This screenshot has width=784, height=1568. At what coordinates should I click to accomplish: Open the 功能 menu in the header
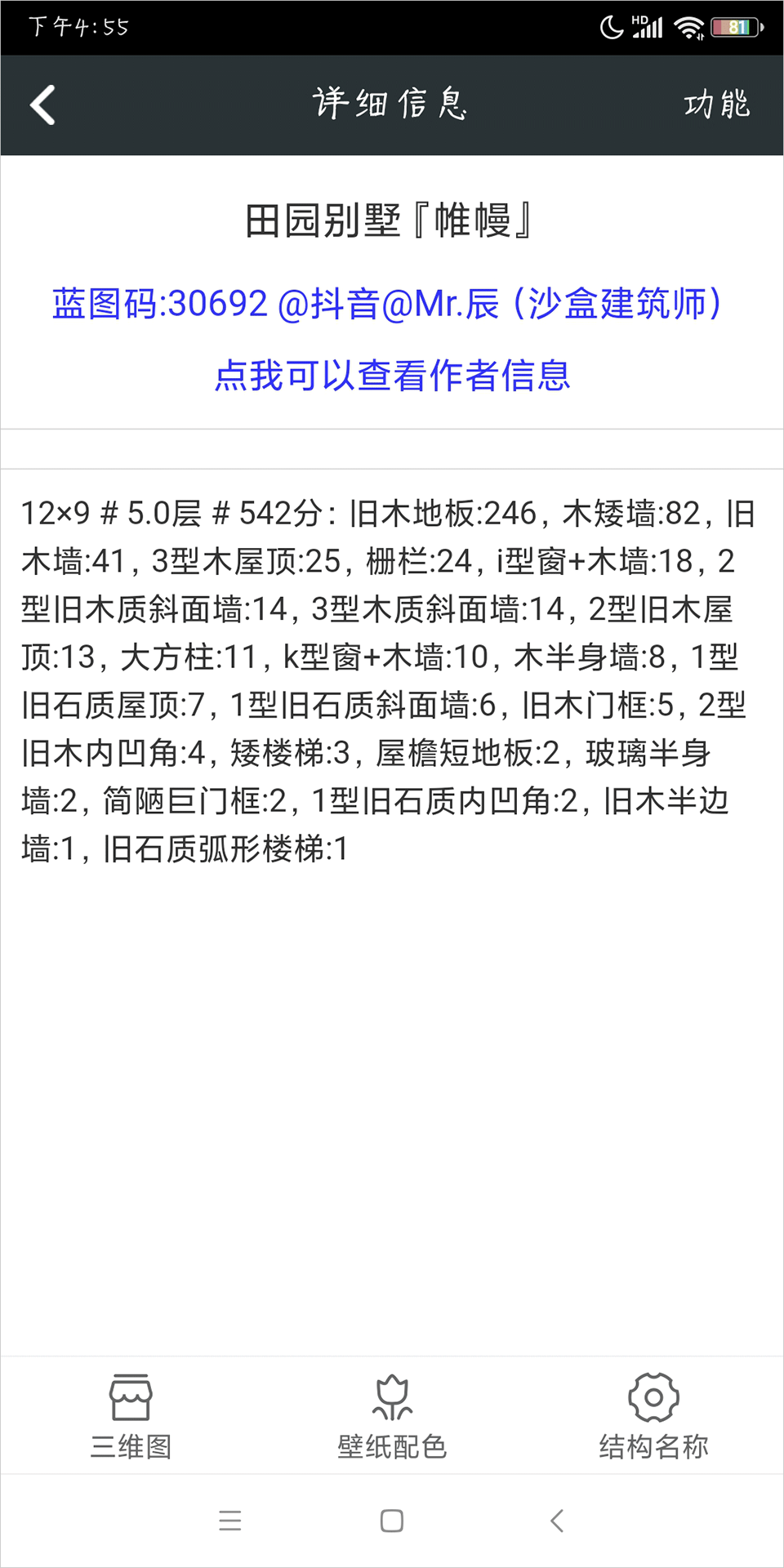click(x=716, y=105)
